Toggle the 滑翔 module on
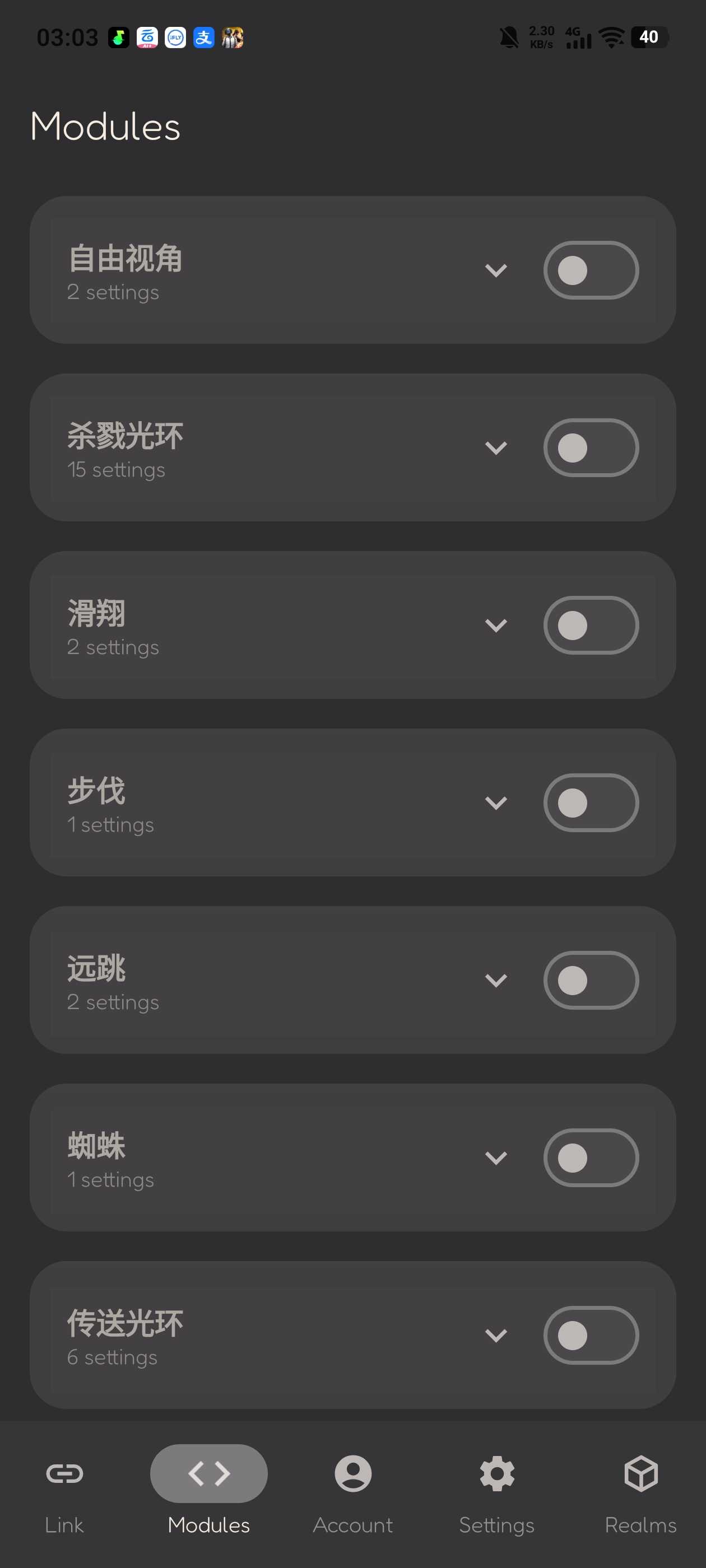706x1568 pixels. pos(590,625)
